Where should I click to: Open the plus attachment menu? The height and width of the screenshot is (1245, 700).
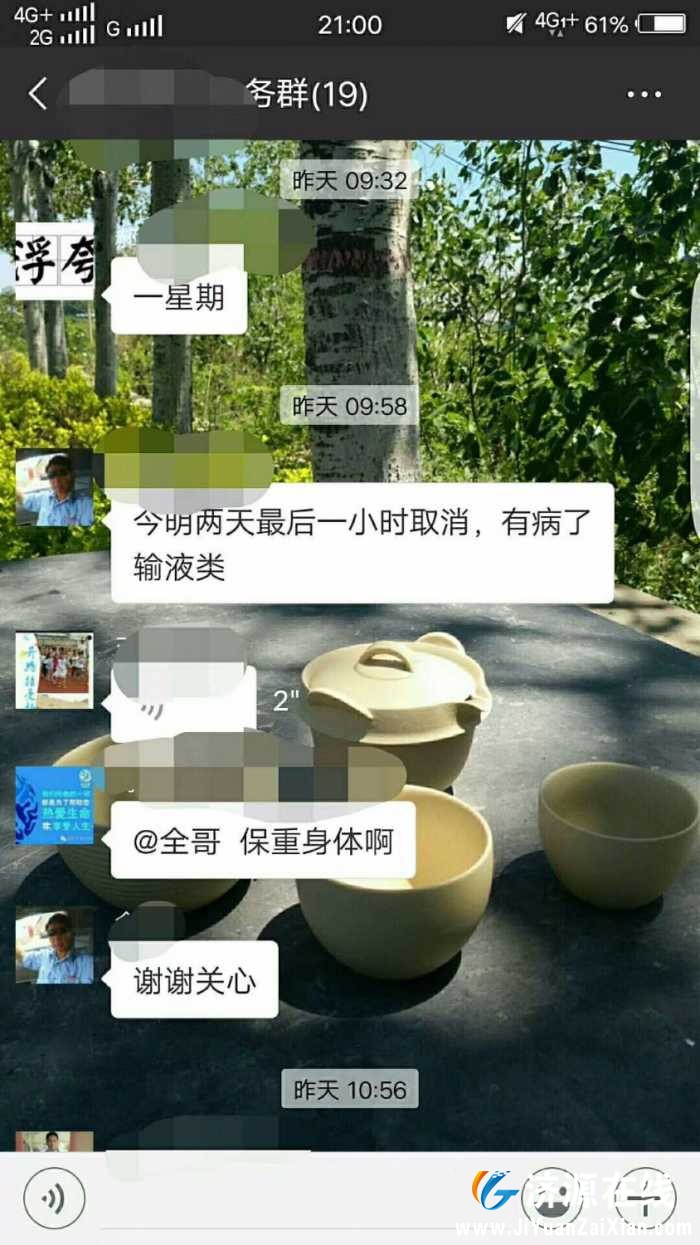[x=644, y=1197]
